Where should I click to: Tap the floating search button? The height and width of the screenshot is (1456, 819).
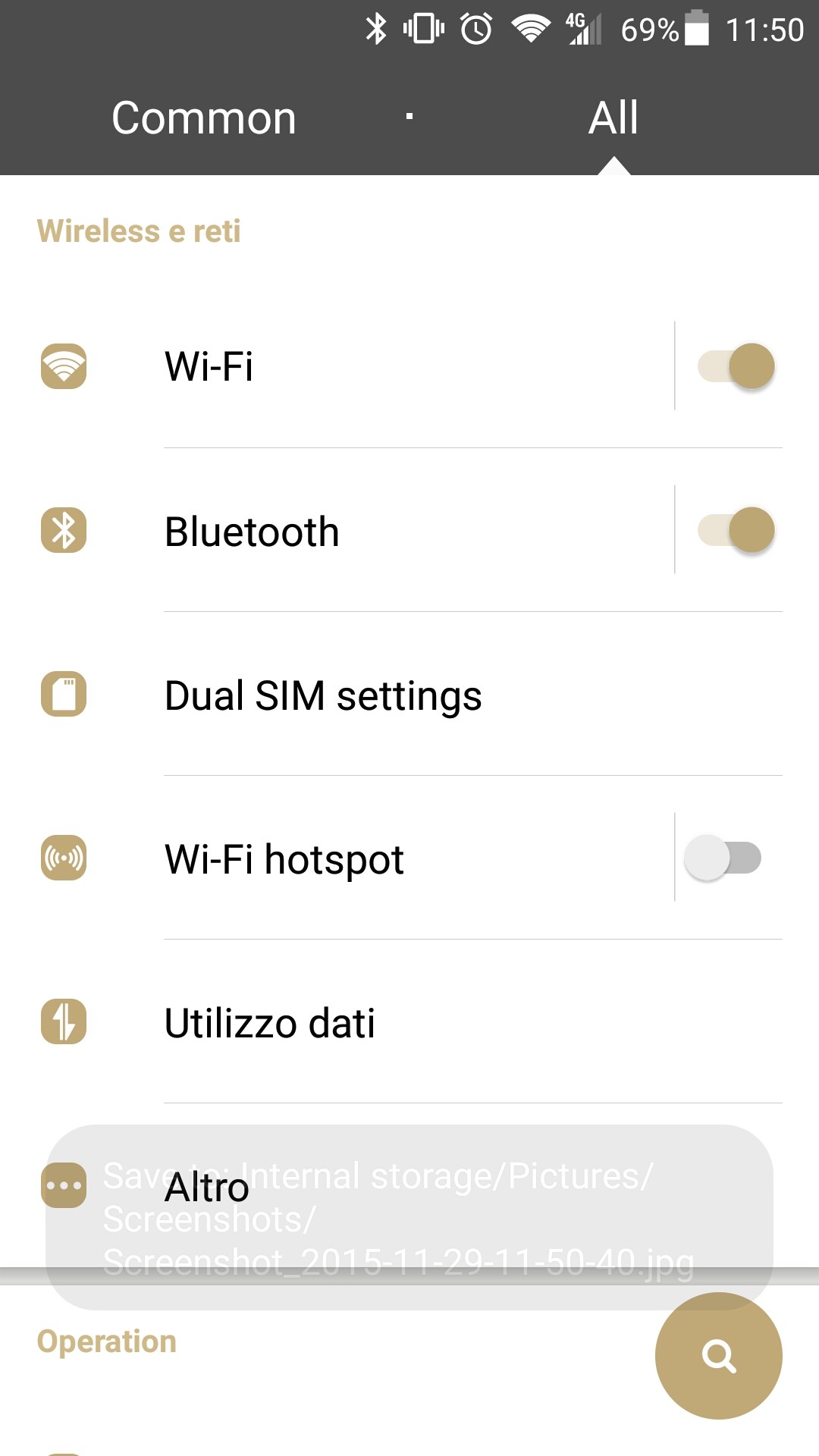718,1356
